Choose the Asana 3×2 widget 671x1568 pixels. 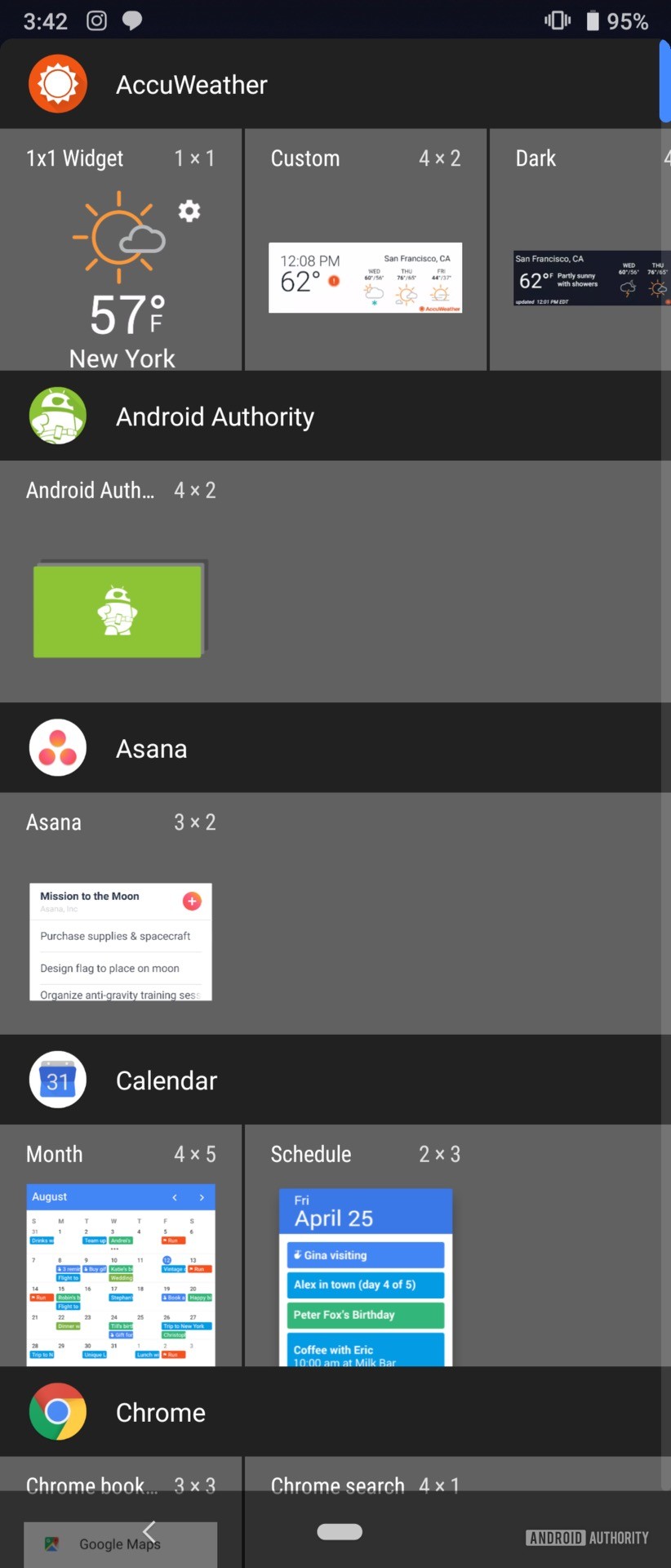(x=121, y=941)
